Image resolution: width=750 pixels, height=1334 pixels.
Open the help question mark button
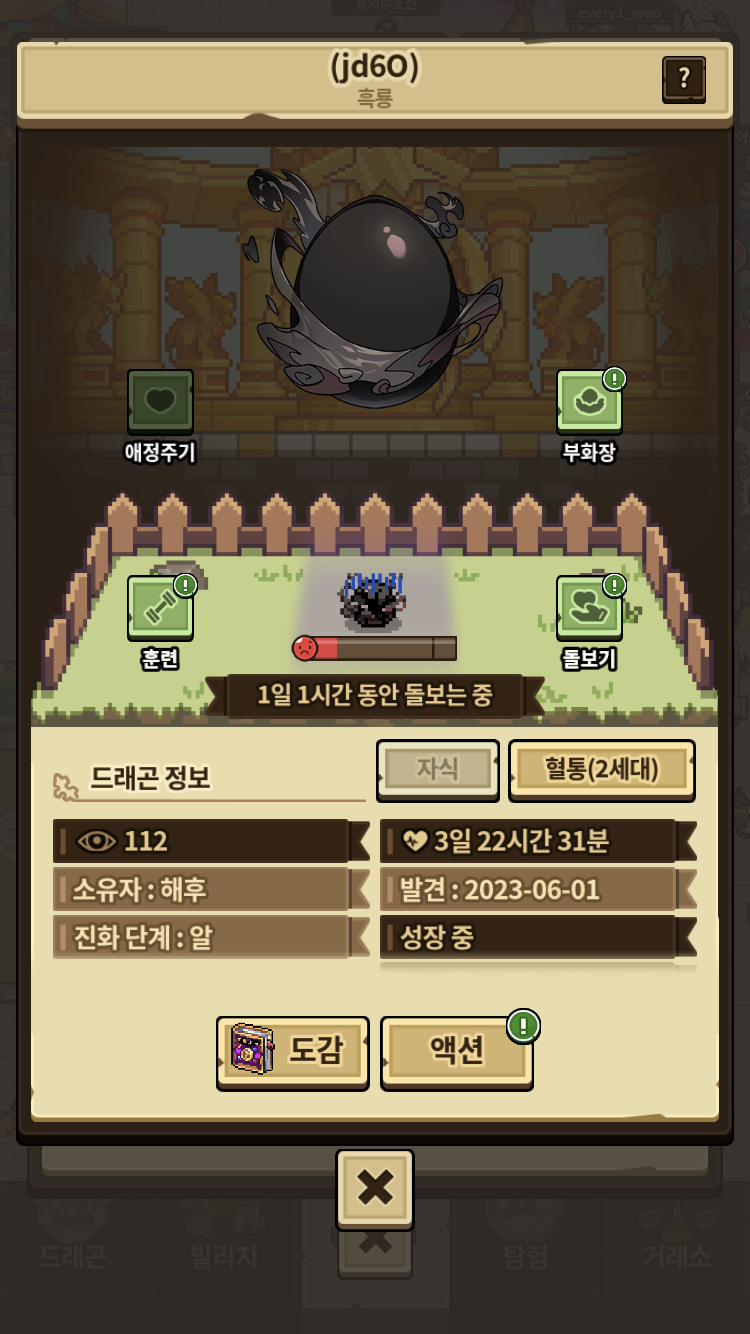coord(684,79)
